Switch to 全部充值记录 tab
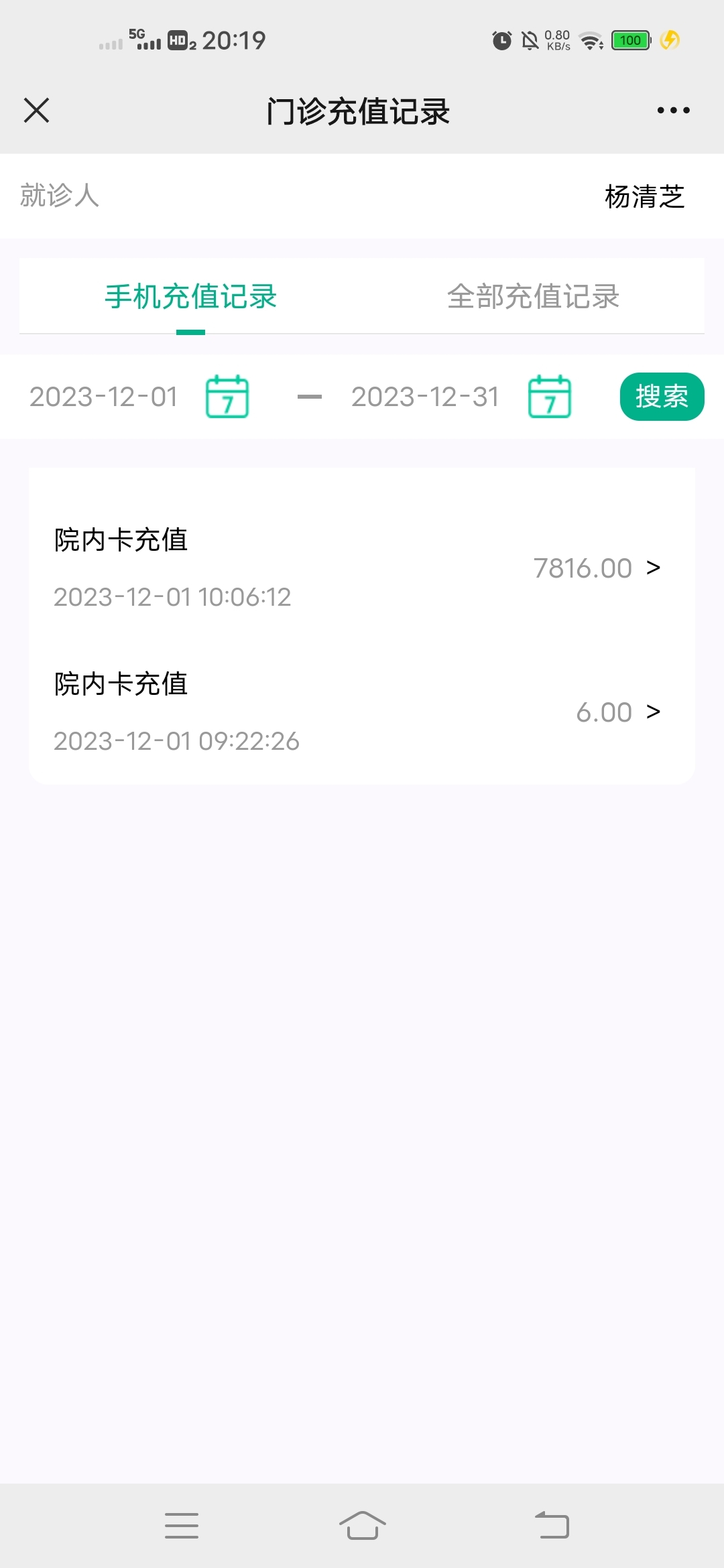Viewport: 724px width, 1568px height. click(x=533, y=296)
